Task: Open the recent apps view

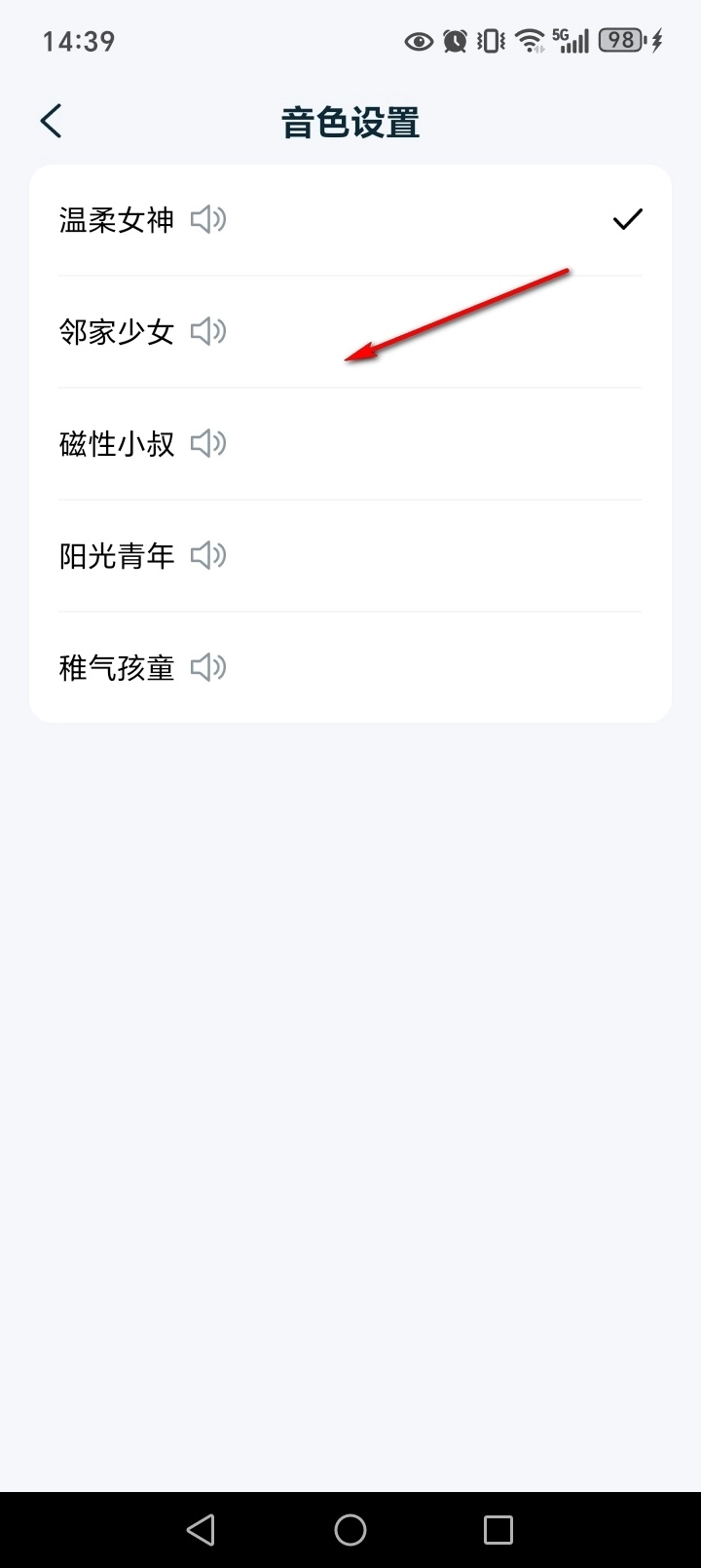Action: 498,1530
